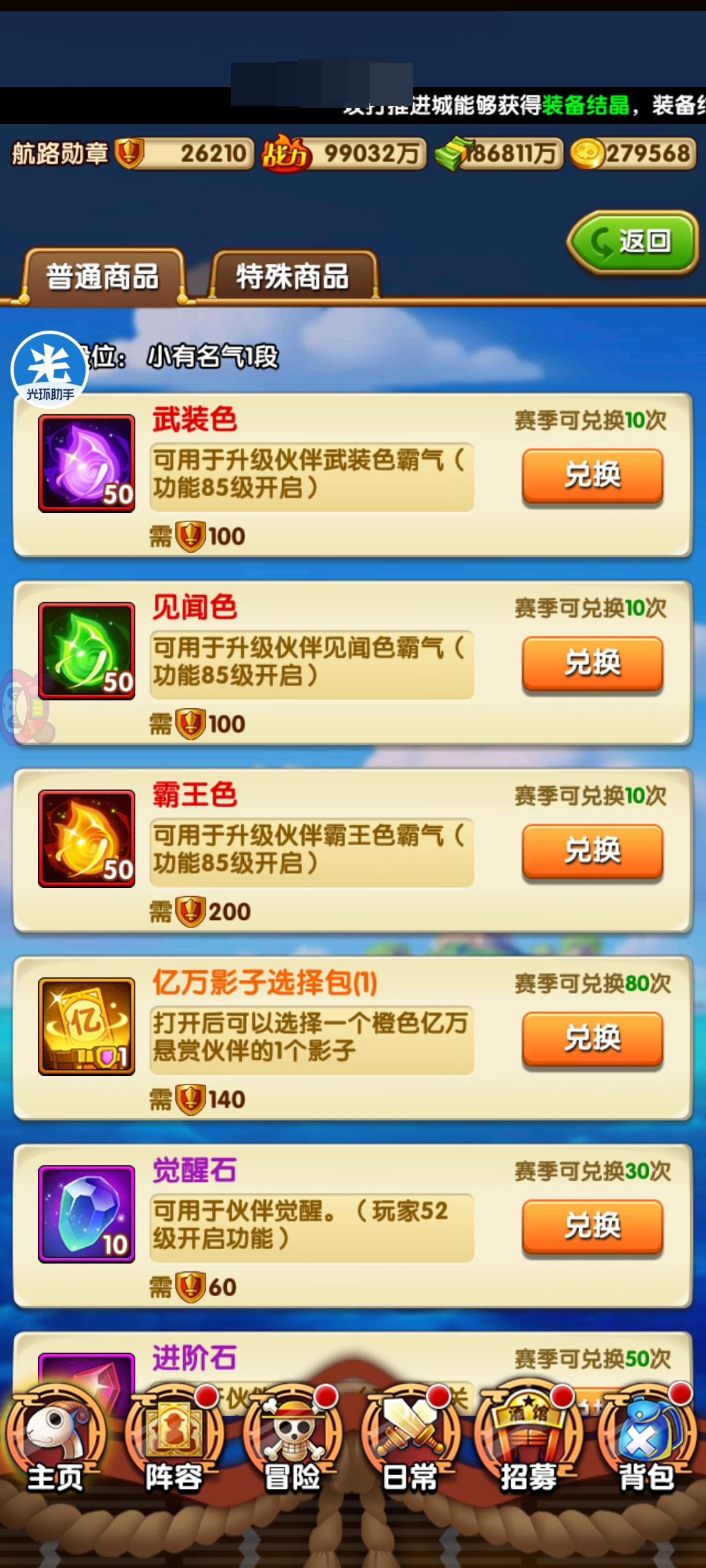Redeem 亿万影子选择包(1)
Screen dimensions: 706x1568
click(592, 1037)
